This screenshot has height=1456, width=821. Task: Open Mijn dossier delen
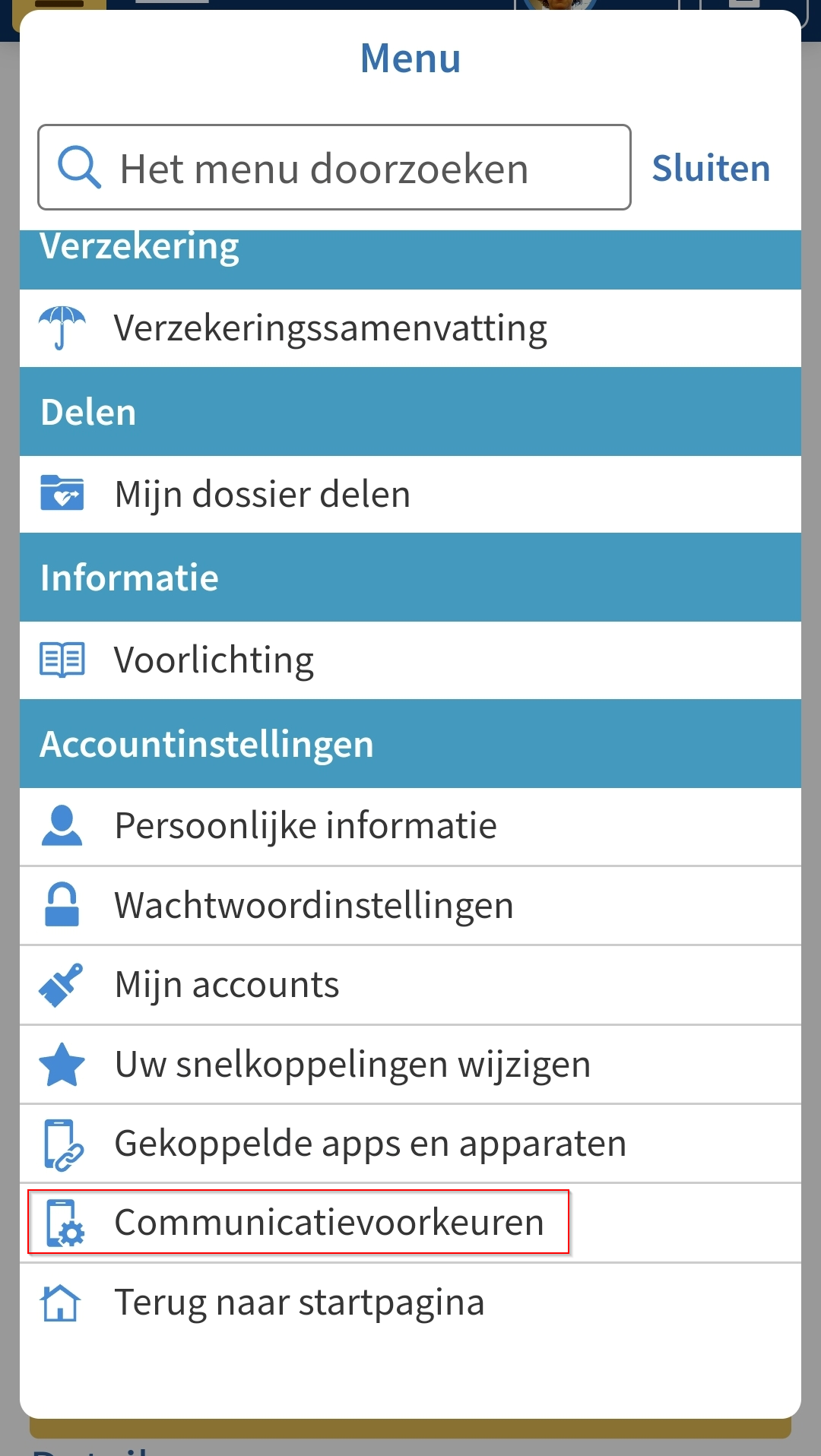(x=262, y=495)
